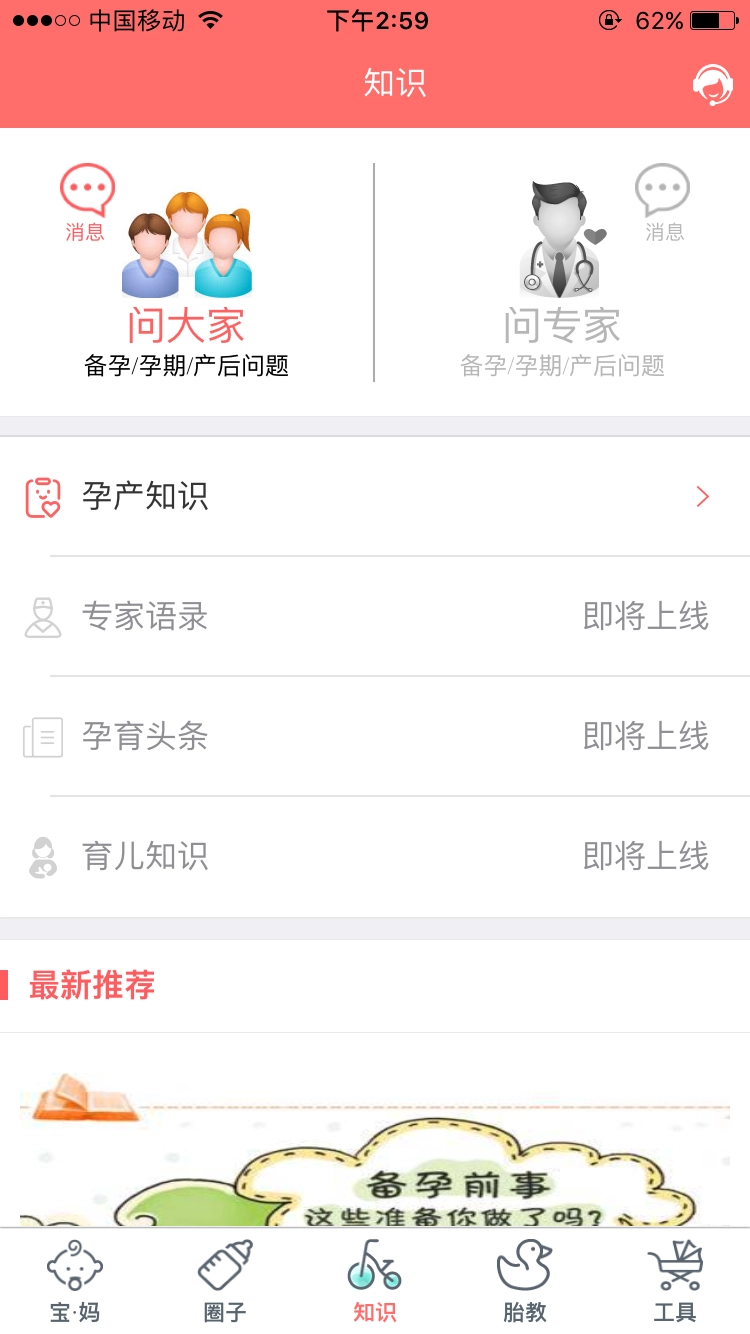The width and height of the screenshot is (750, 1334).
Task: Open the customer service headset icon
Action: (712, 85)
